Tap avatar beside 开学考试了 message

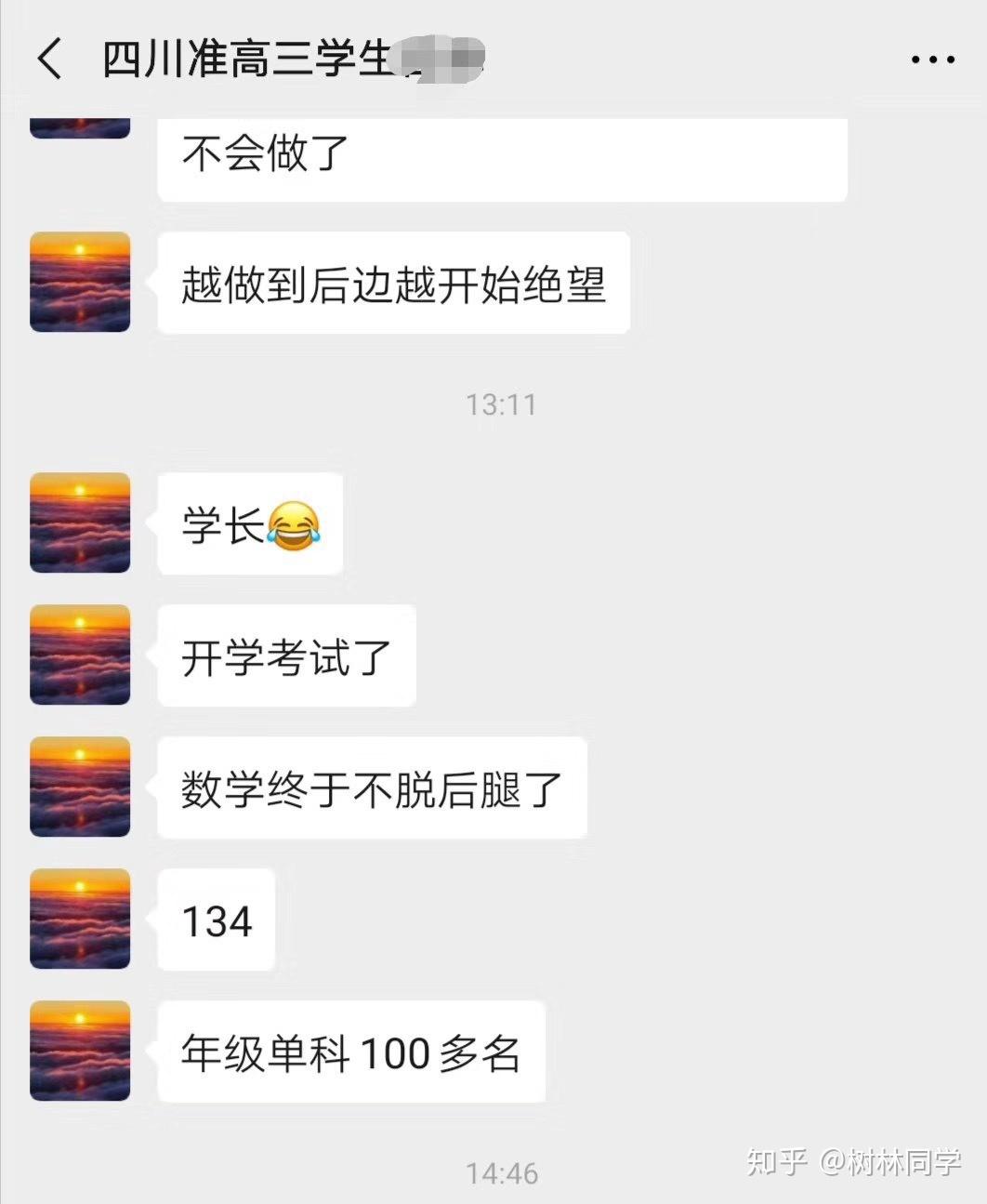(80, 655)
